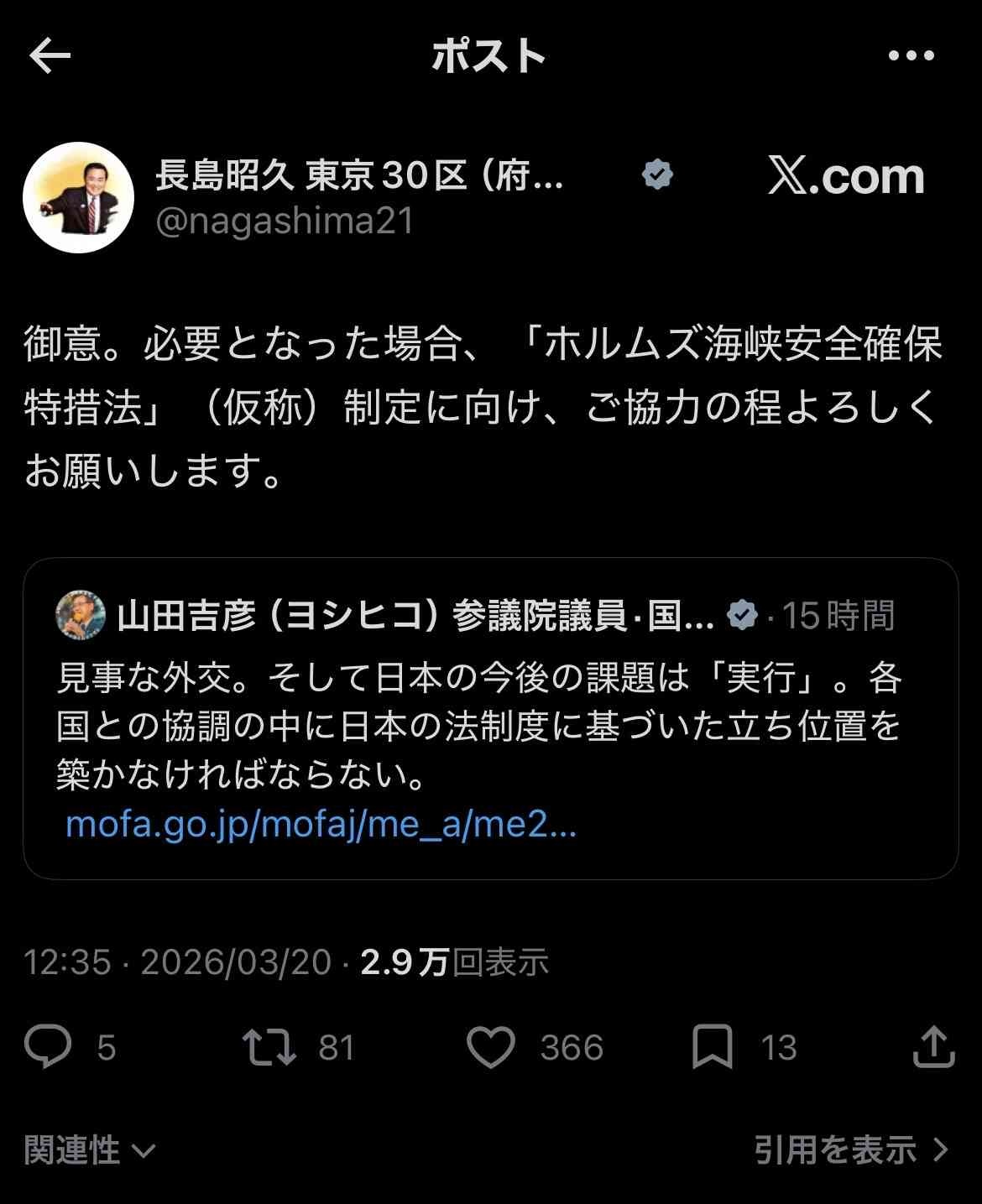Viewport: 982px width, 1204px height.
Task: Like the post with the heart icon
Action: (490, 1047)
